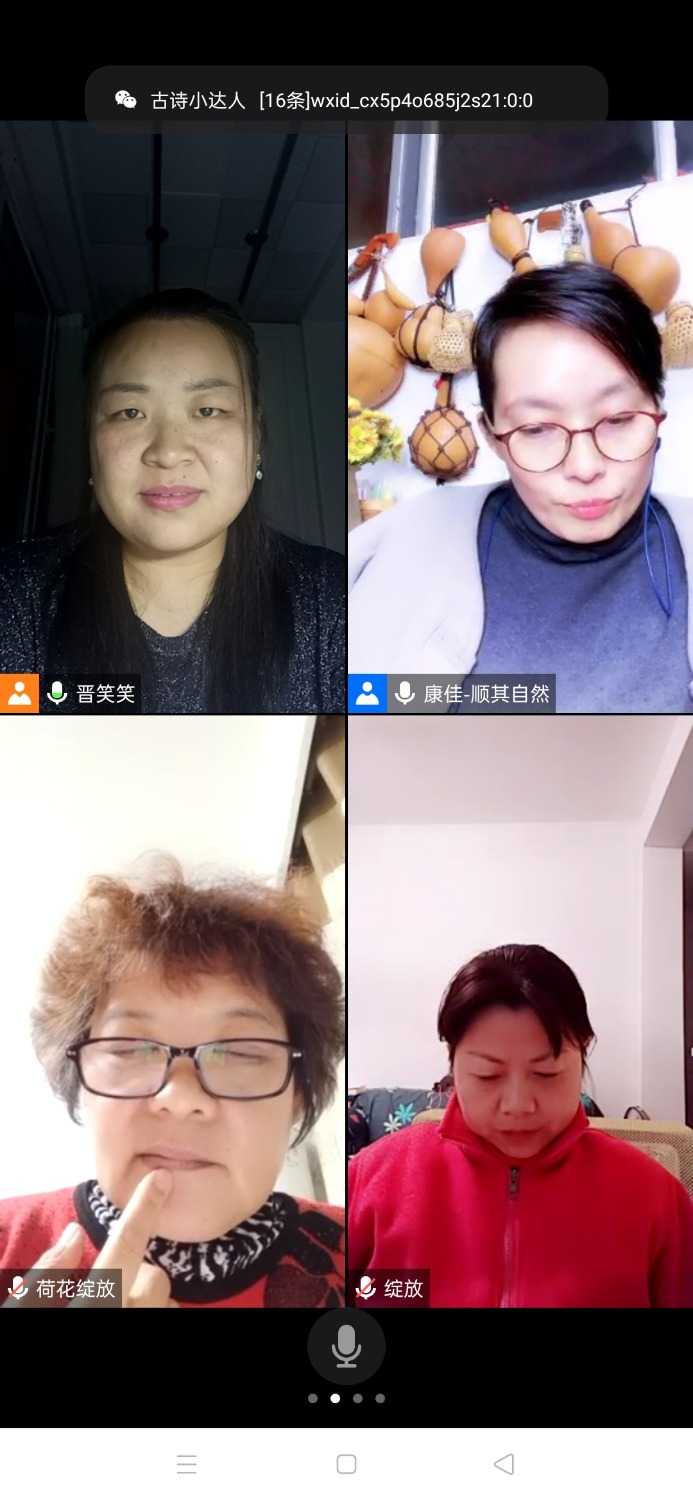
Task: Open the recent apps menu
Action: coord(187,1464)
